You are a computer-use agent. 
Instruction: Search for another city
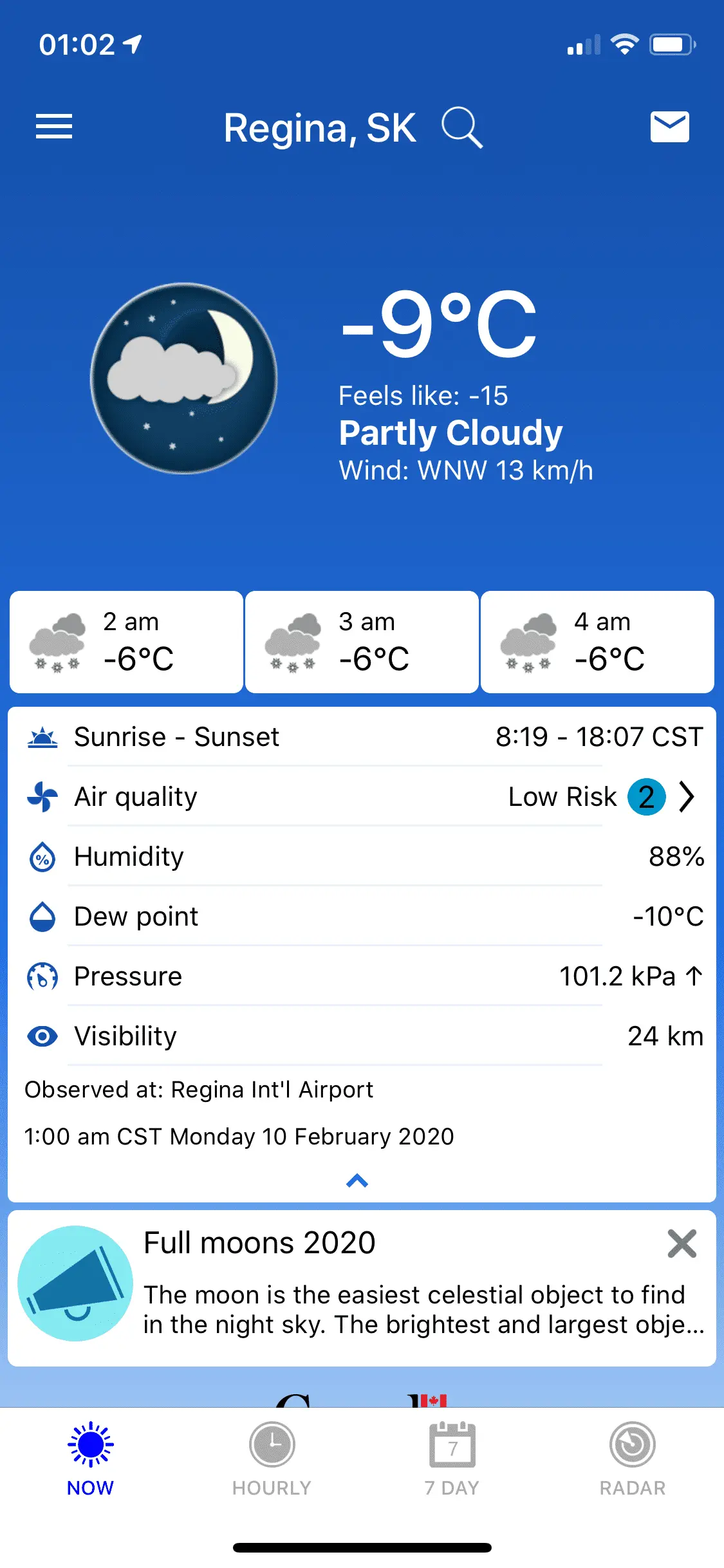click(461, 127)
